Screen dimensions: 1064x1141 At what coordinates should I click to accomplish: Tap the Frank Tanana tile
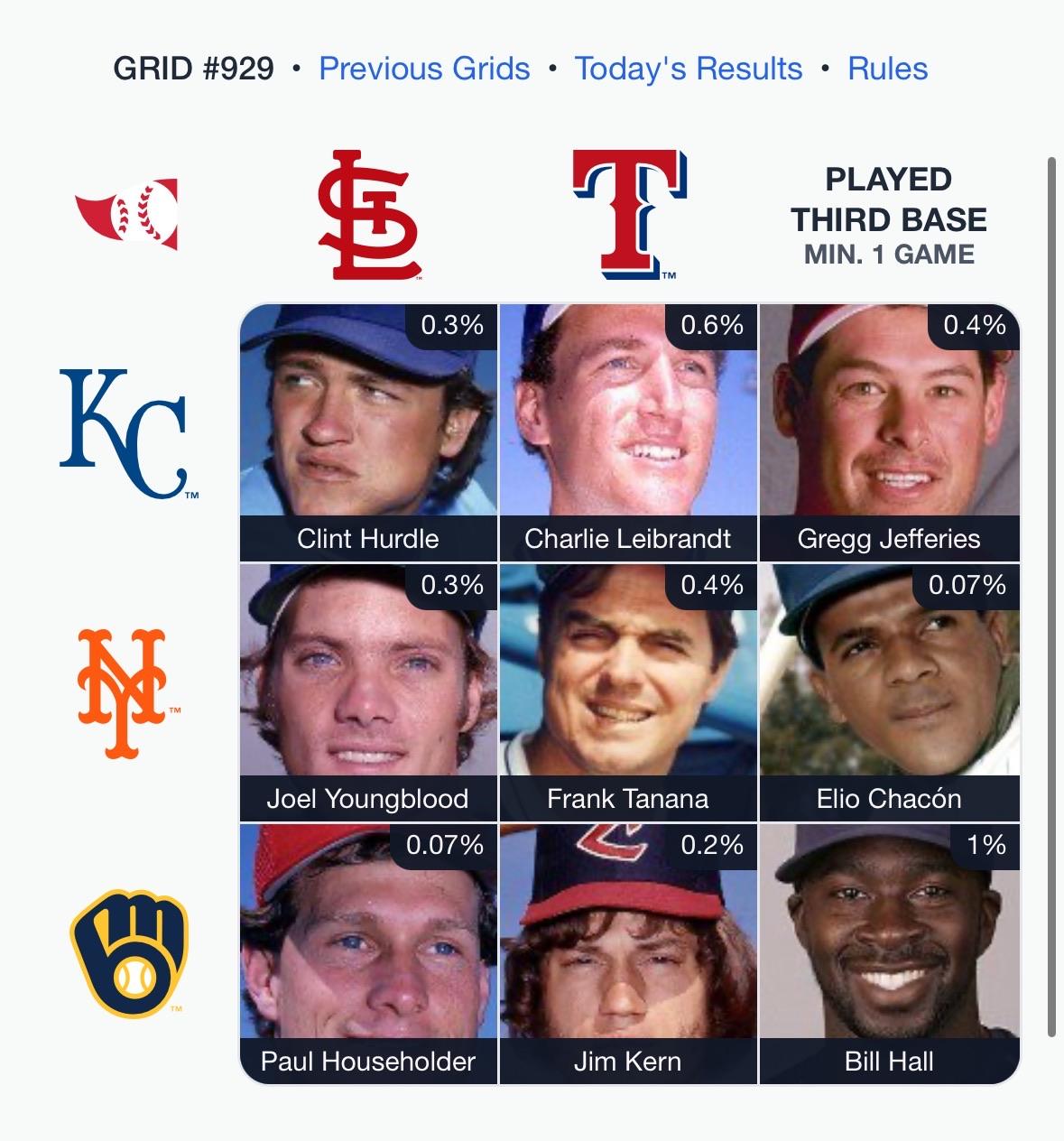click(628, 692)
